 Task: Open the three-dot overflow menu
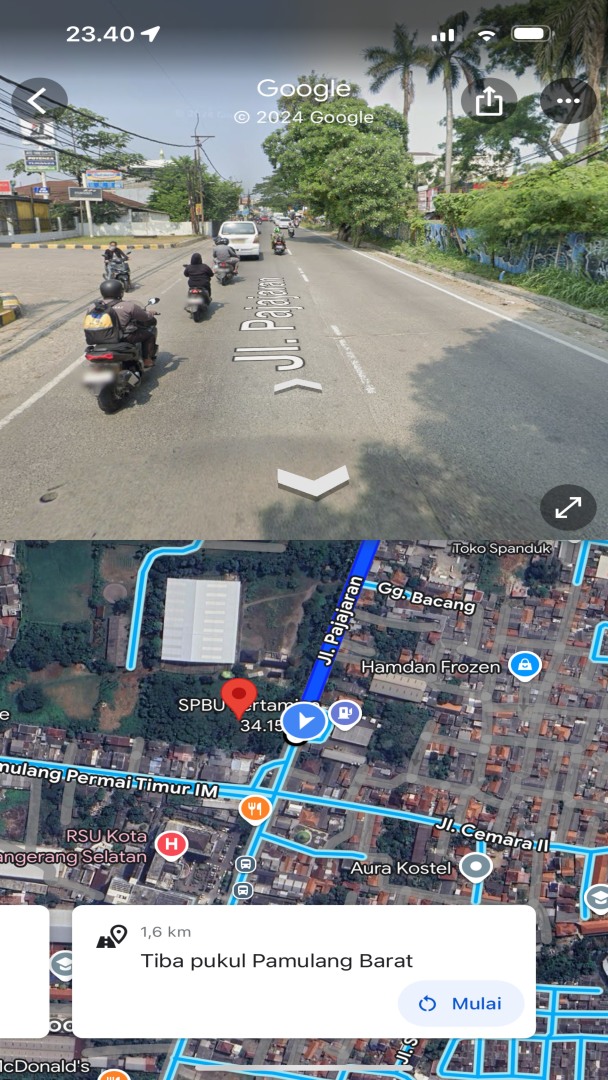pos(568,100)
